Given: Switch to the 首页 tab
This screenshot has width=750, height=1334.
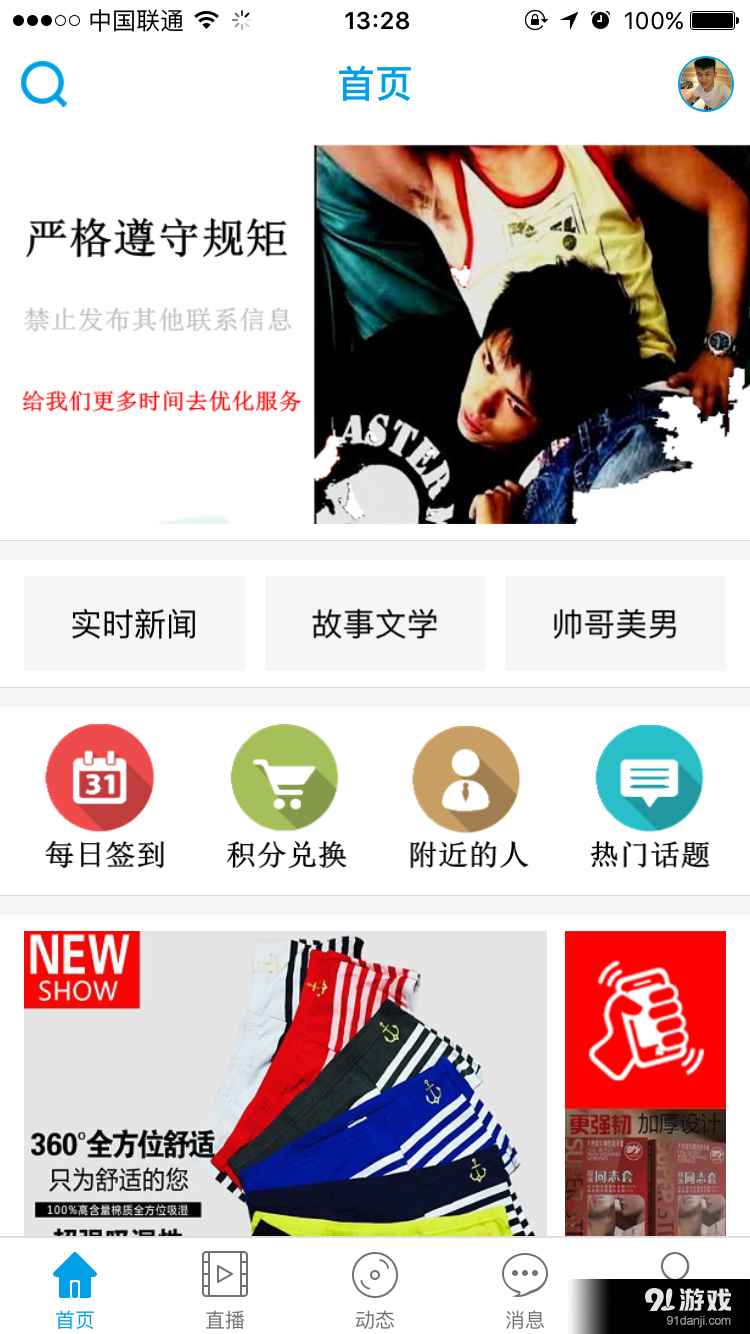Looking at the screenshot, I should tap(75, 1290).
